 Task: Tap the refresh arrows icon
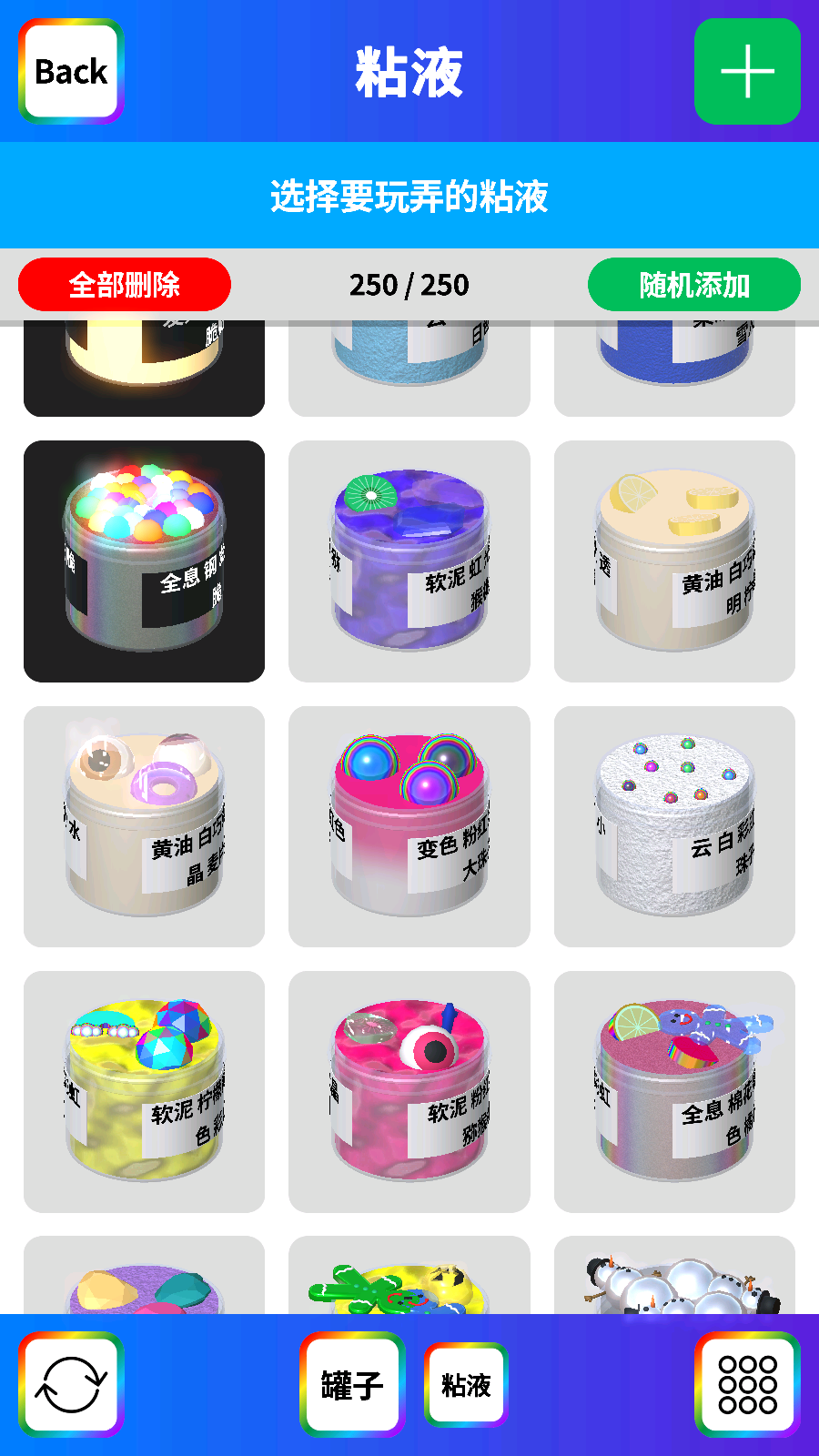(71, 1384)
